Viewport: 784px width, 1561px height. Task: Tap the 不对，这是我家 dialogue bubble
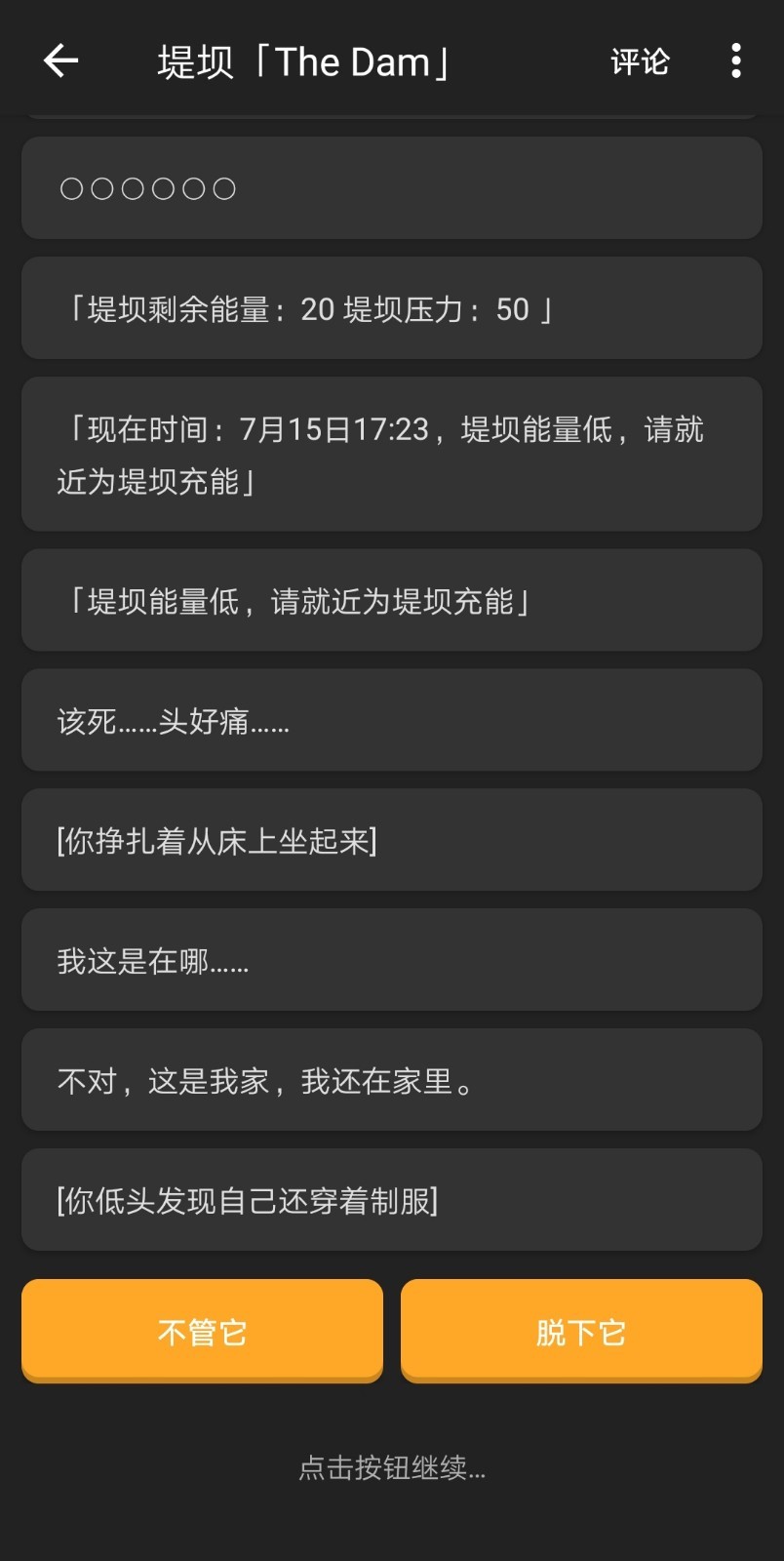392,1080
